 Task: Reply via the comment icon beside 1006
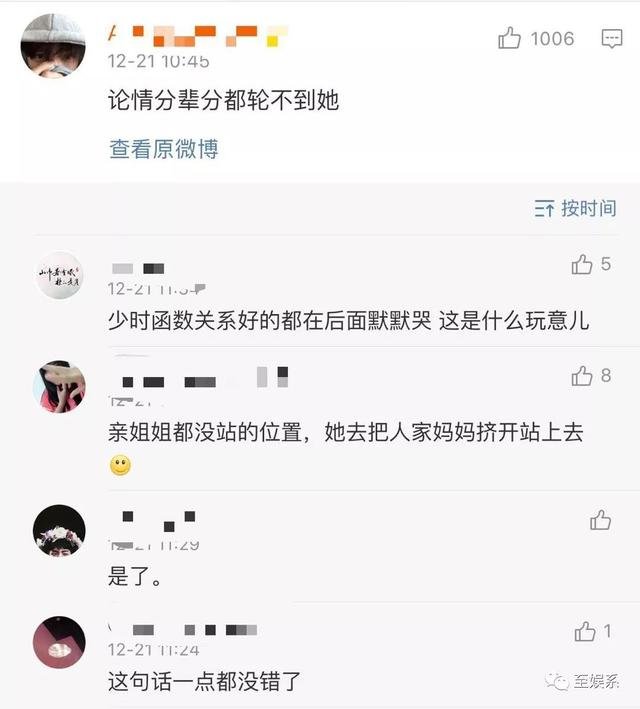click(x=612, y=39)
